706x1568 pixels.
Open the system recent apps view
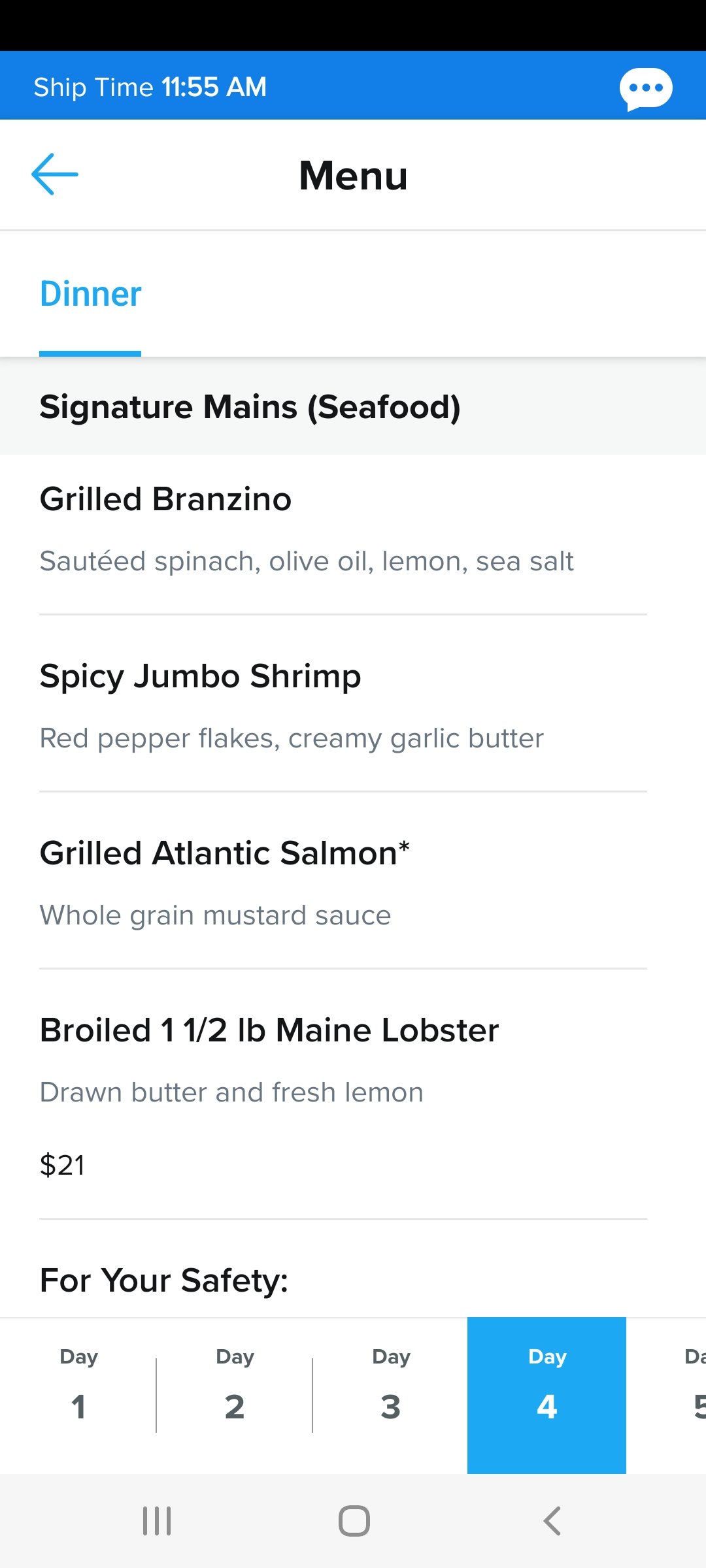(x=157, y=1521)
